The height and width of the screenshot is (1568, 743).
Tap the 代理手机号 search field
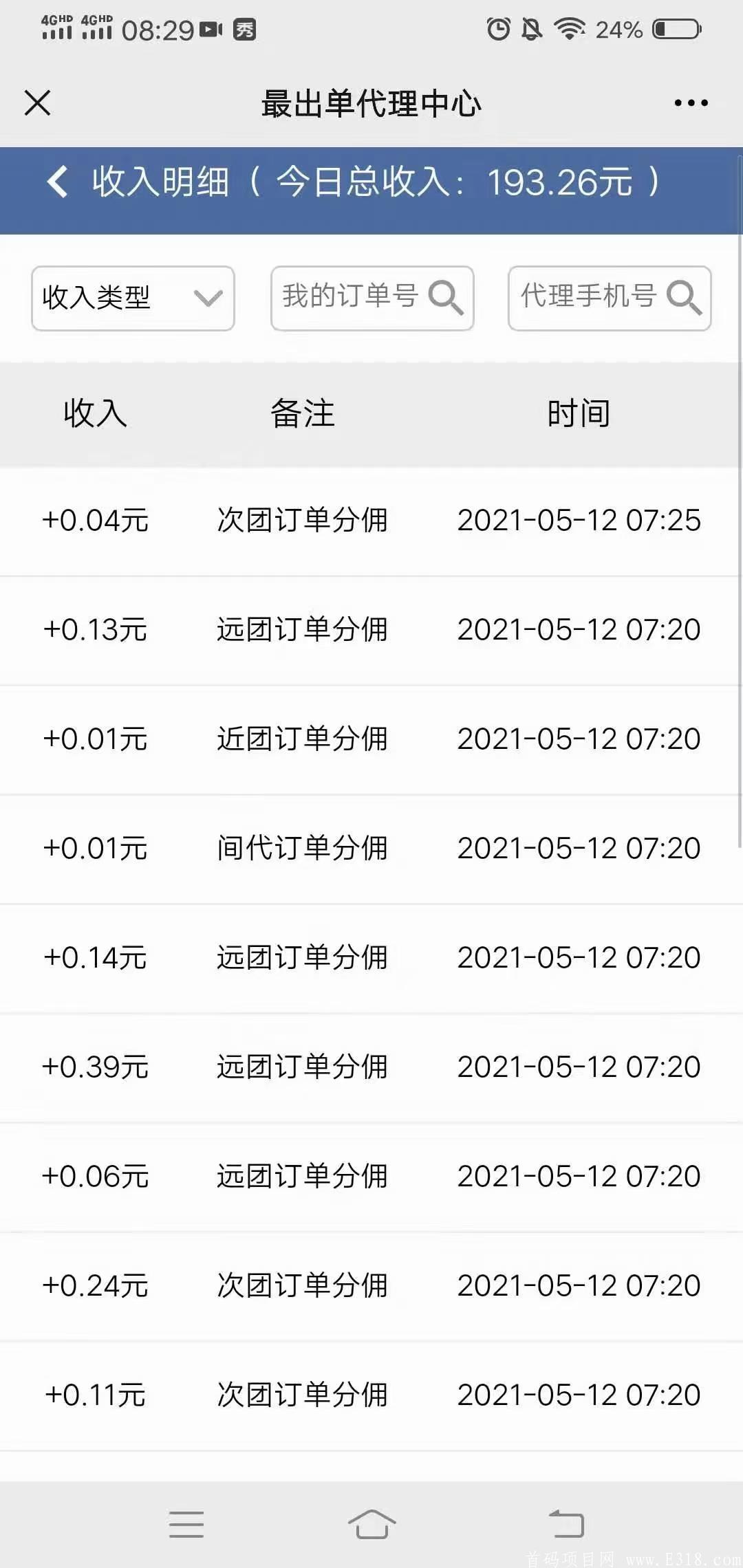click(x=610, y=298)
